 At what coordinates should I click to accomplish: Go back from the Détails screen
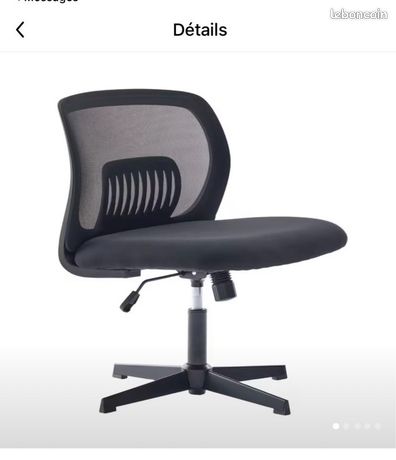pyautogui.click(x=20, y=30)
